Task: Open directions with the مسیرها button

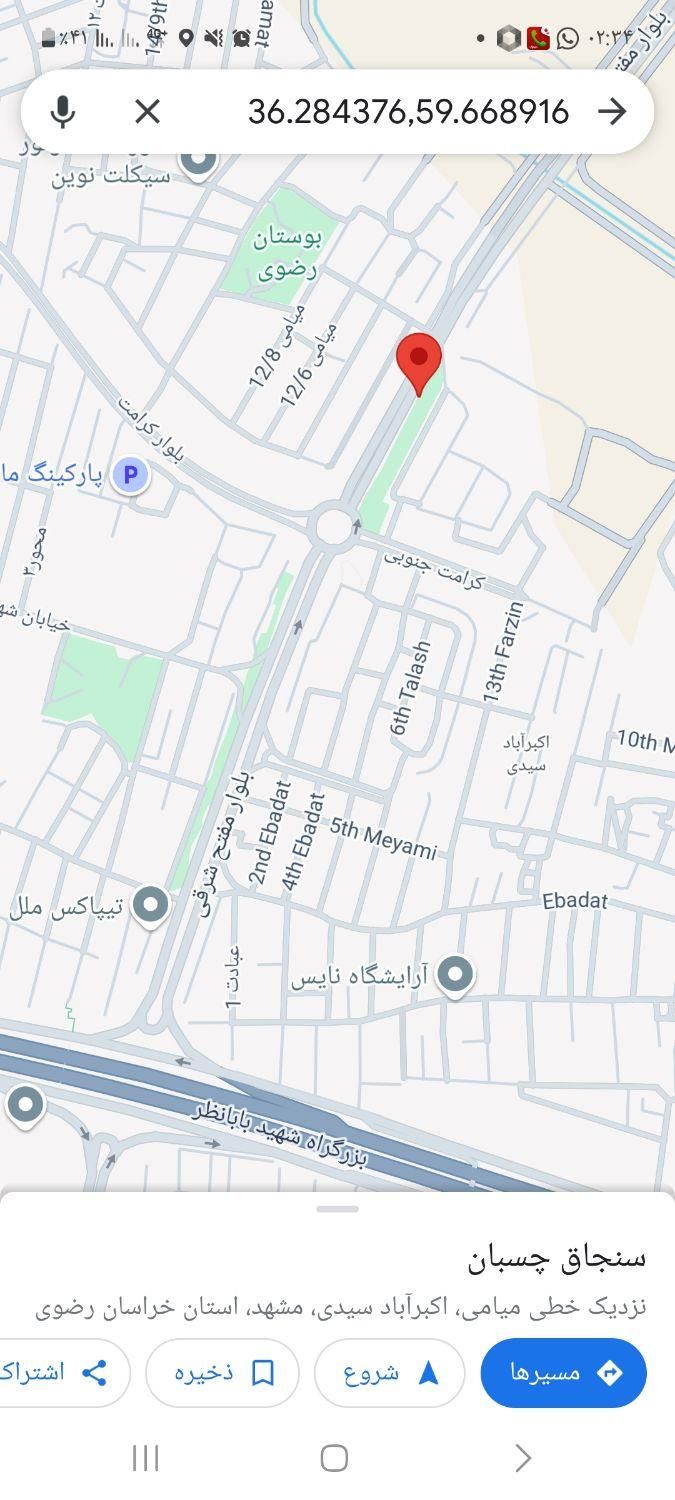Action: tap(563, 1372)
